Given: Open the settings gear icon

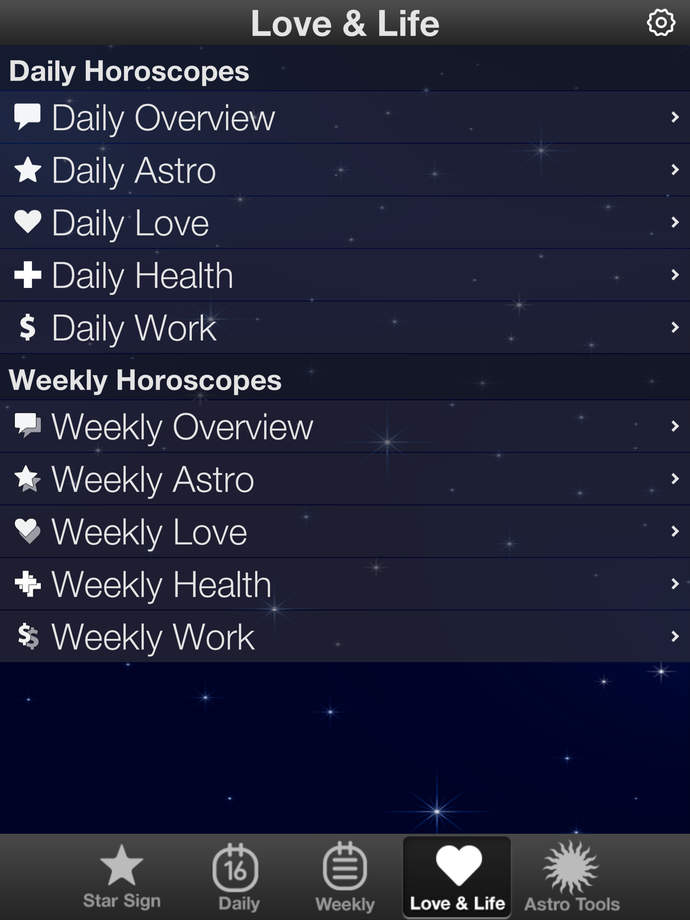Looking at the screenshot, I should (661, 23).
